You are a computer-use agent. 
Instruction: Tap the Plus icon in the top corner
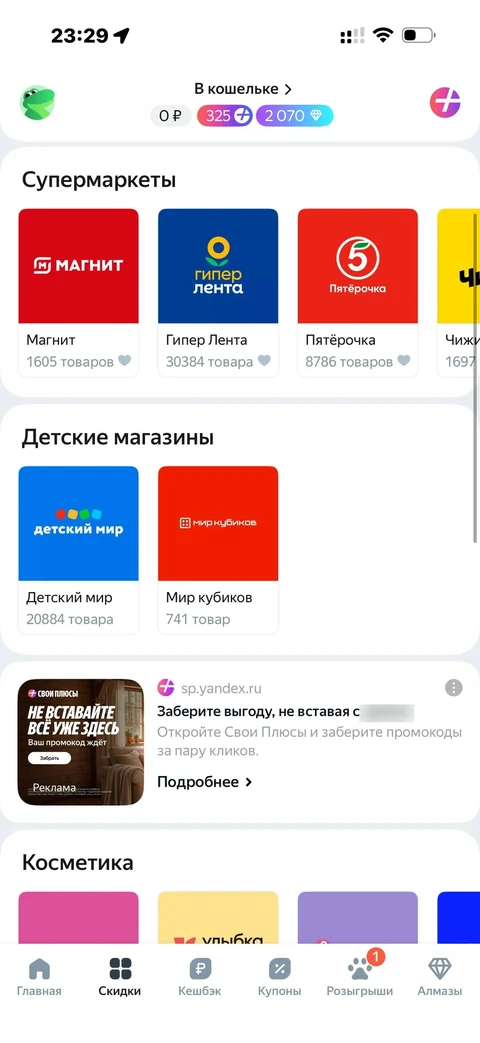[445, 102]
